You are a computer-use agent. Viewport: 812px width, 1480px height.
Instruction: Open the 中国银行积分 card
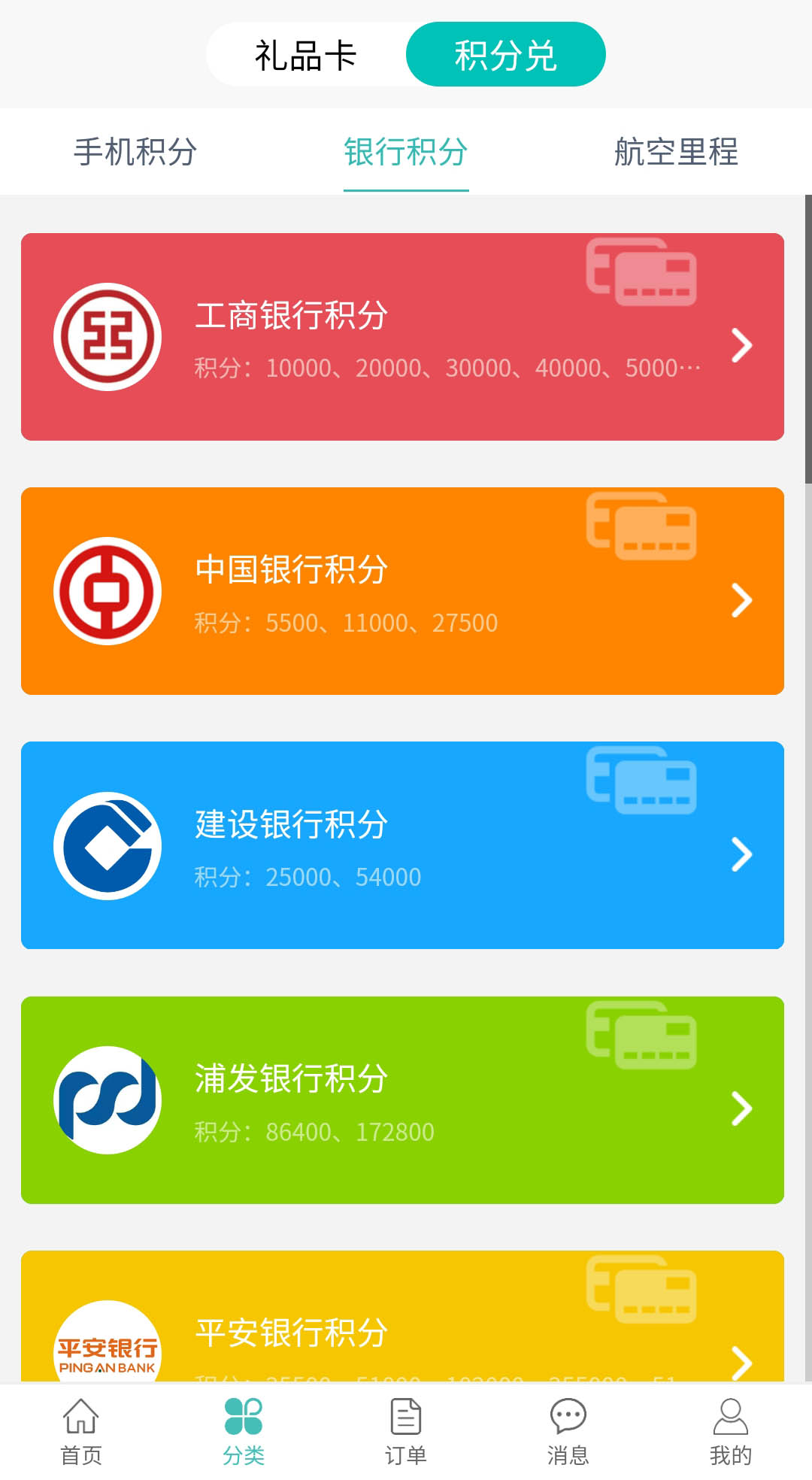pyautogui.click(x=402, y=591)
